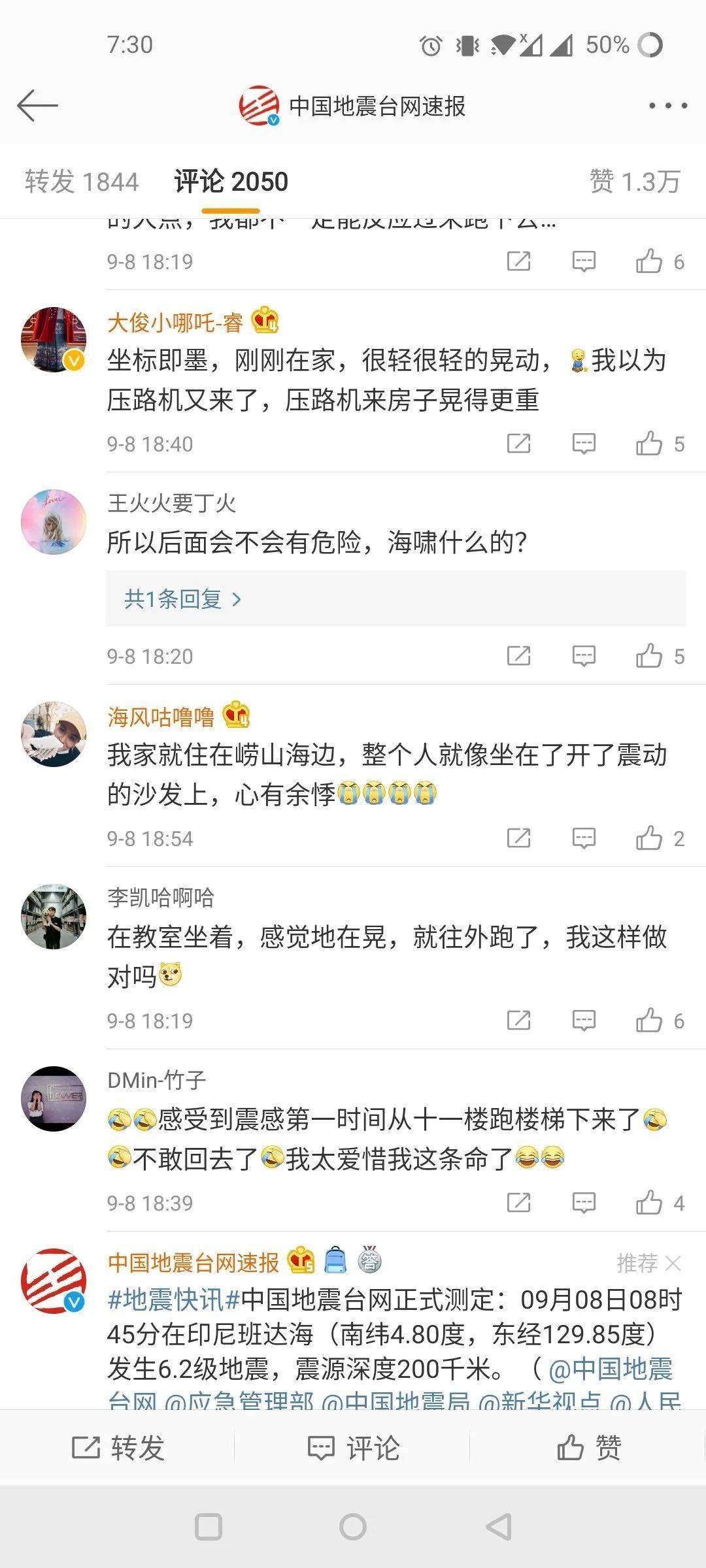Screen dimensions: 706x1568
Task: Tap the bottom 评论 button
Action: click(353, 1448)
